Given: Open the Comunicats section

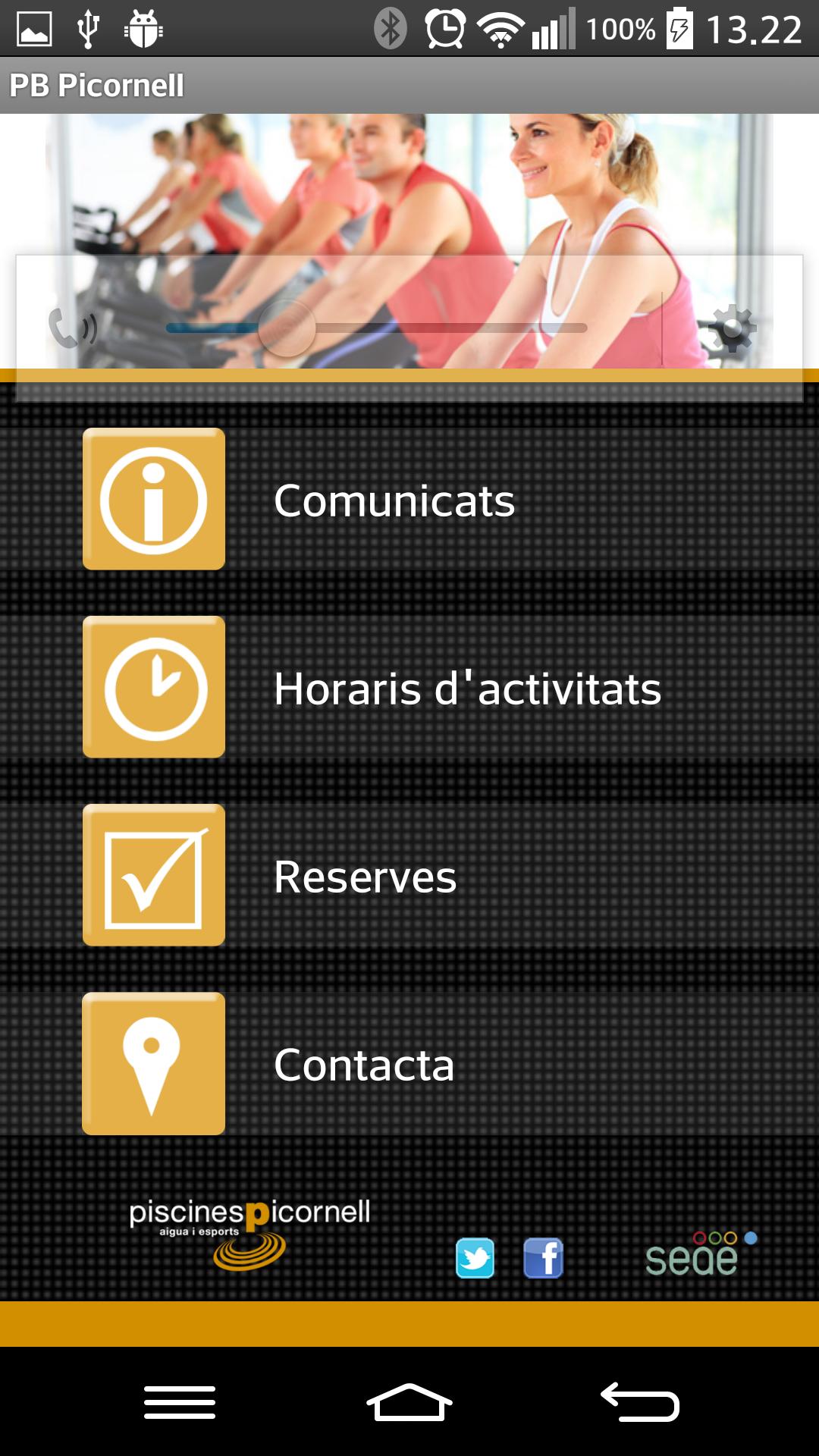Looking at the screenshot, I should click(394, 500).
